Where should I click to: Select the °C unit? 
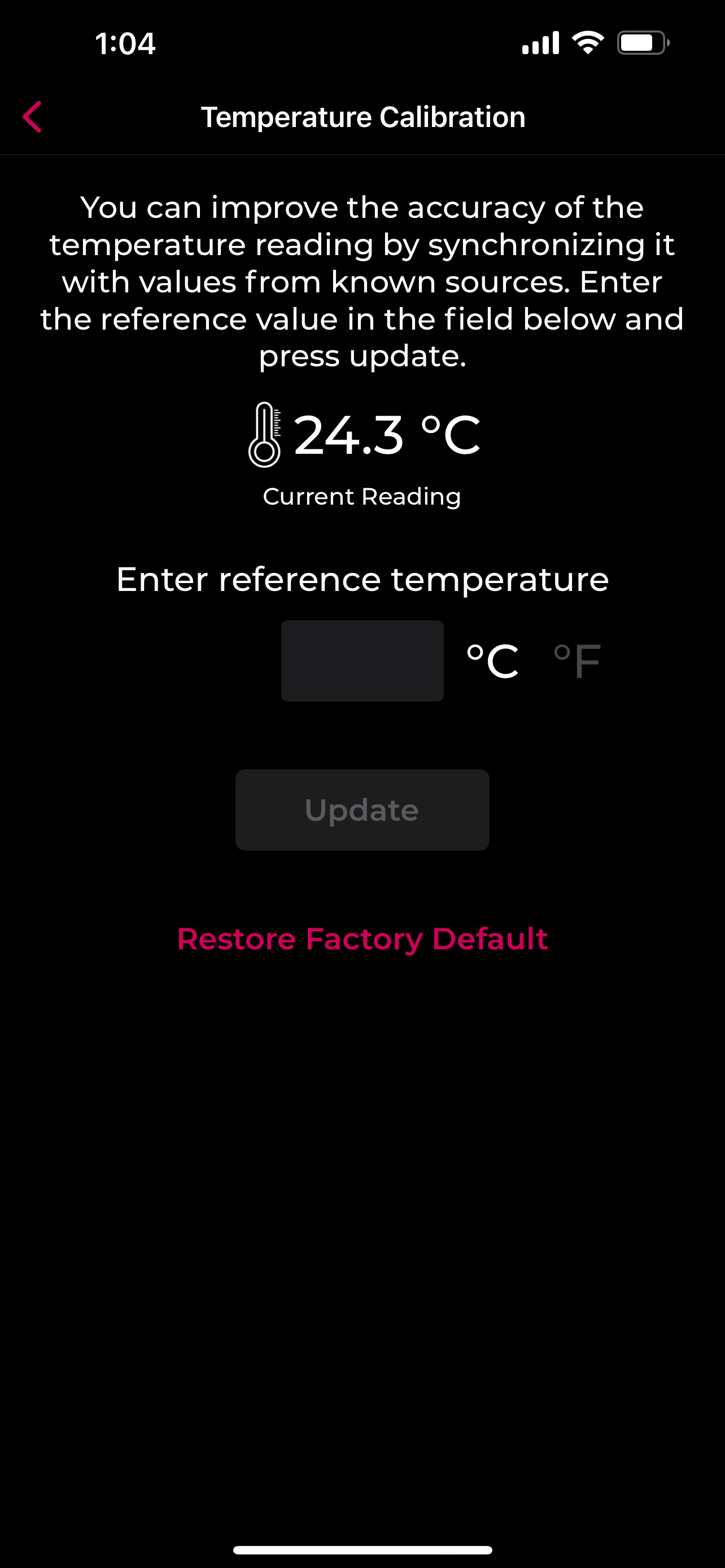[x=492, y=661]
